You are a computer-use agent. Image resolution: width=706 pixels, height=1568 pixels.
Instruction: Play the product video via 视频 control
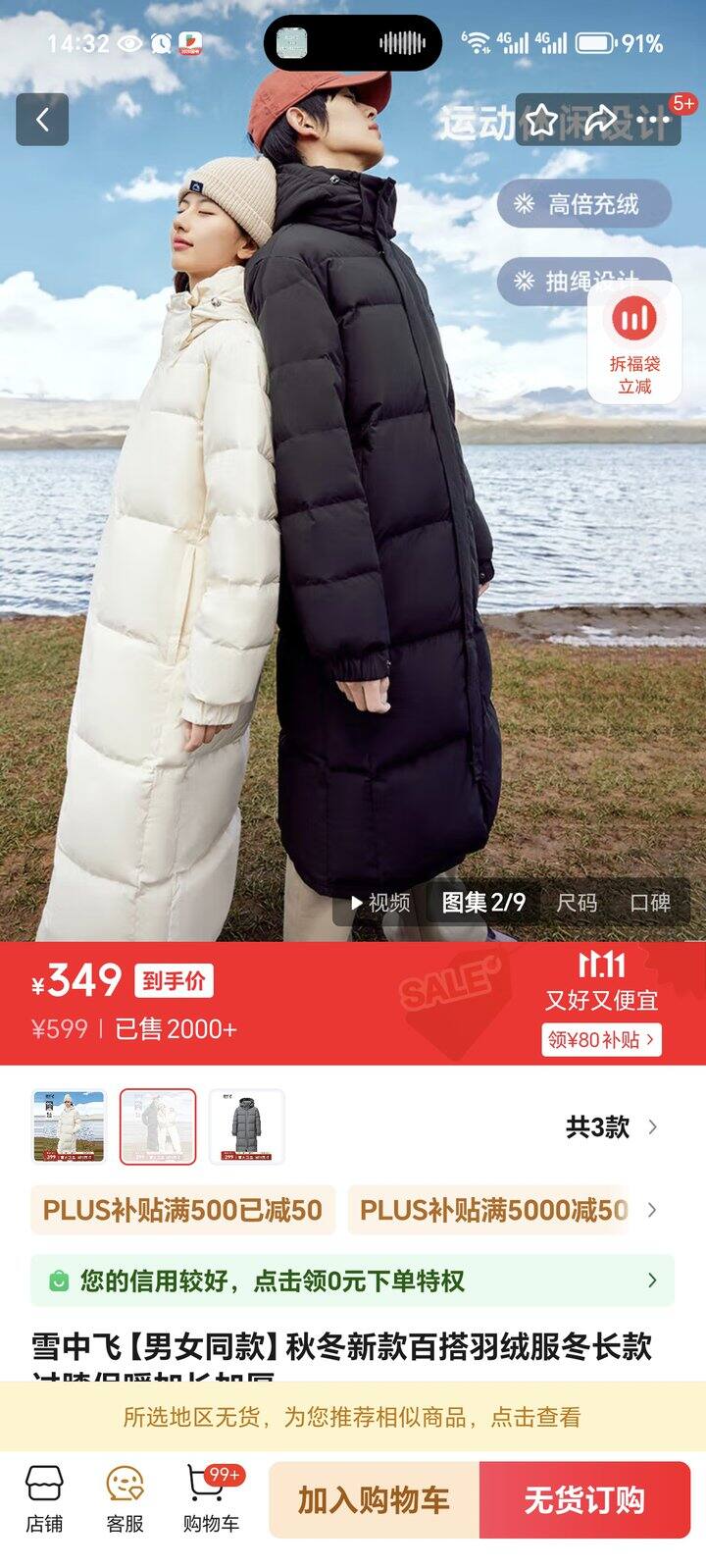[x=380, y=904]
